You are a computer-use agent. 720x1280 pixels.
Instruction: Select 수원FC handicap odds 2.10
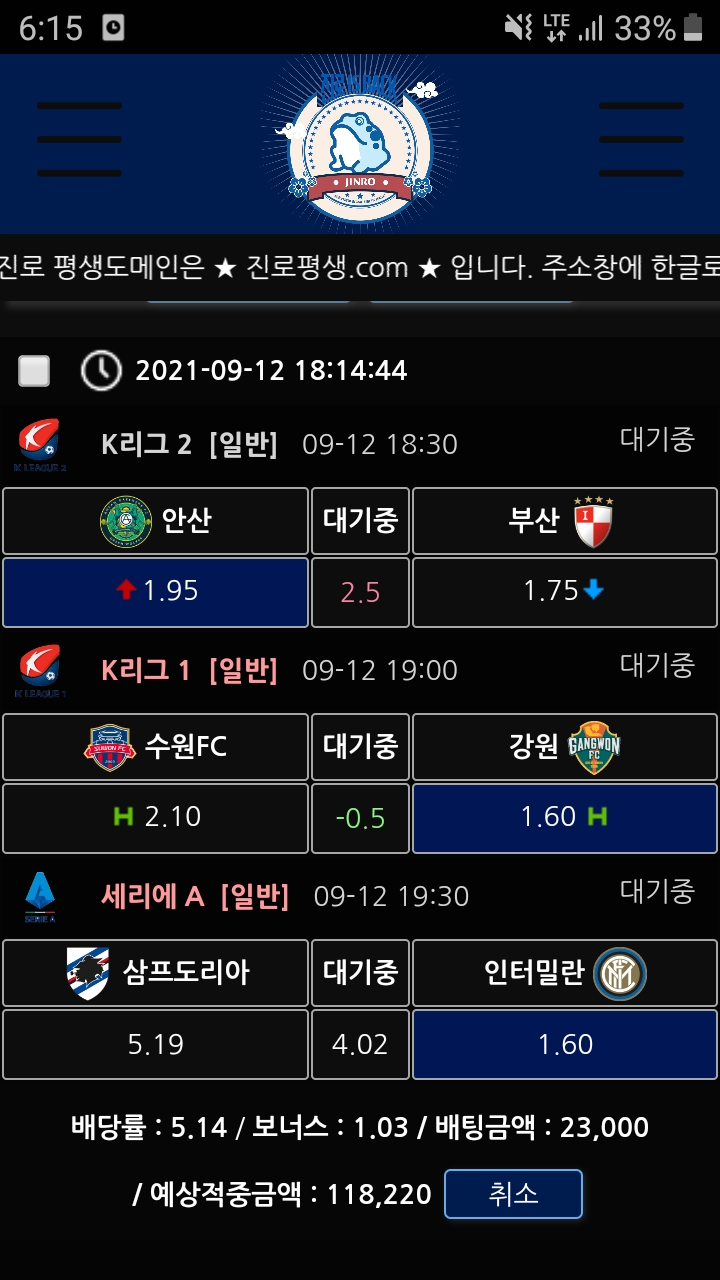(x=155, y=818)
